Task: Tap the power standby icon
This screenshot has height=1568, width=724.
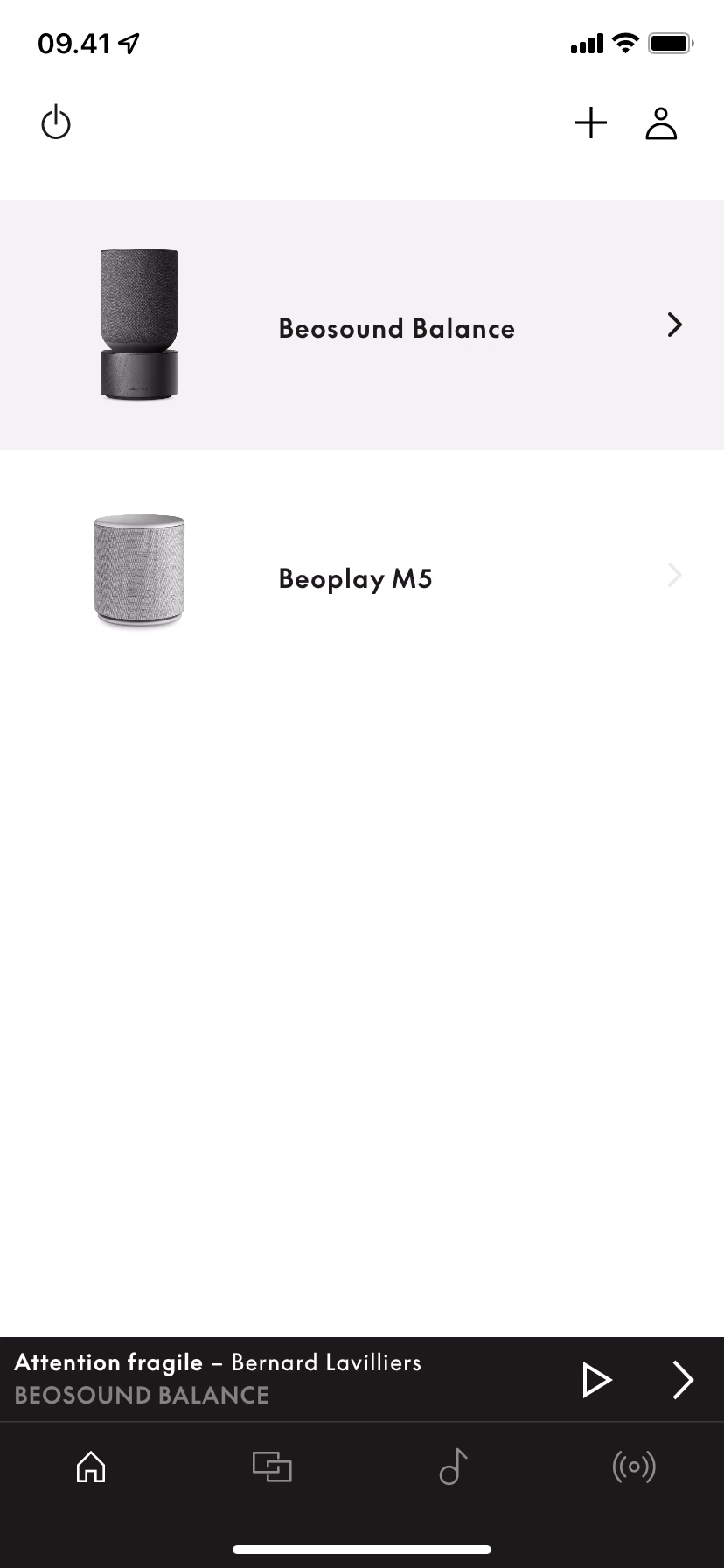Action: [56, 123]
